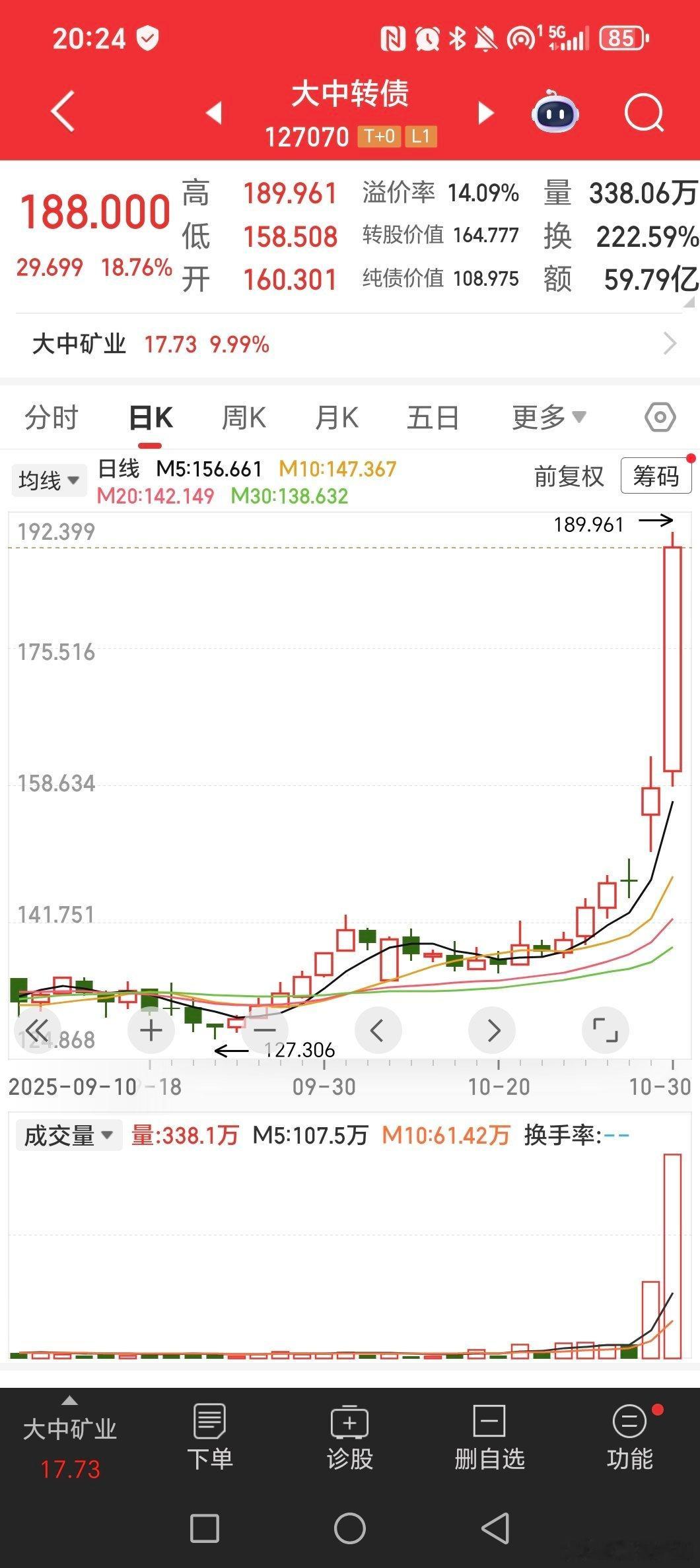Open the 成交量 volume indicator dropdown
The width and height of the screenshot is (700, 1568).
(x=68, y=1134)
